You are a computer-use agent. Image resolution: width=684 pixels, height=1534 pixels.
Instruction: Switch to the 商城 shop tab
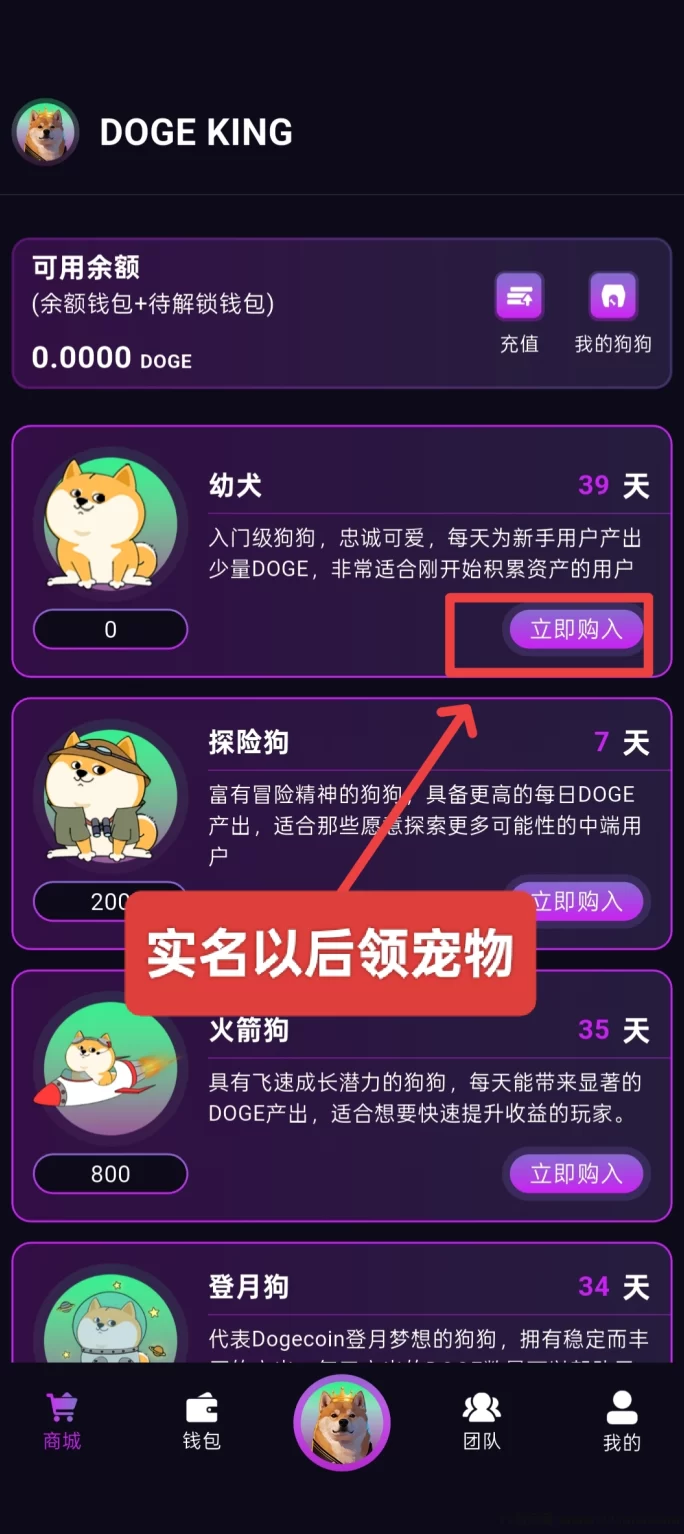(x=62, y=1421)
